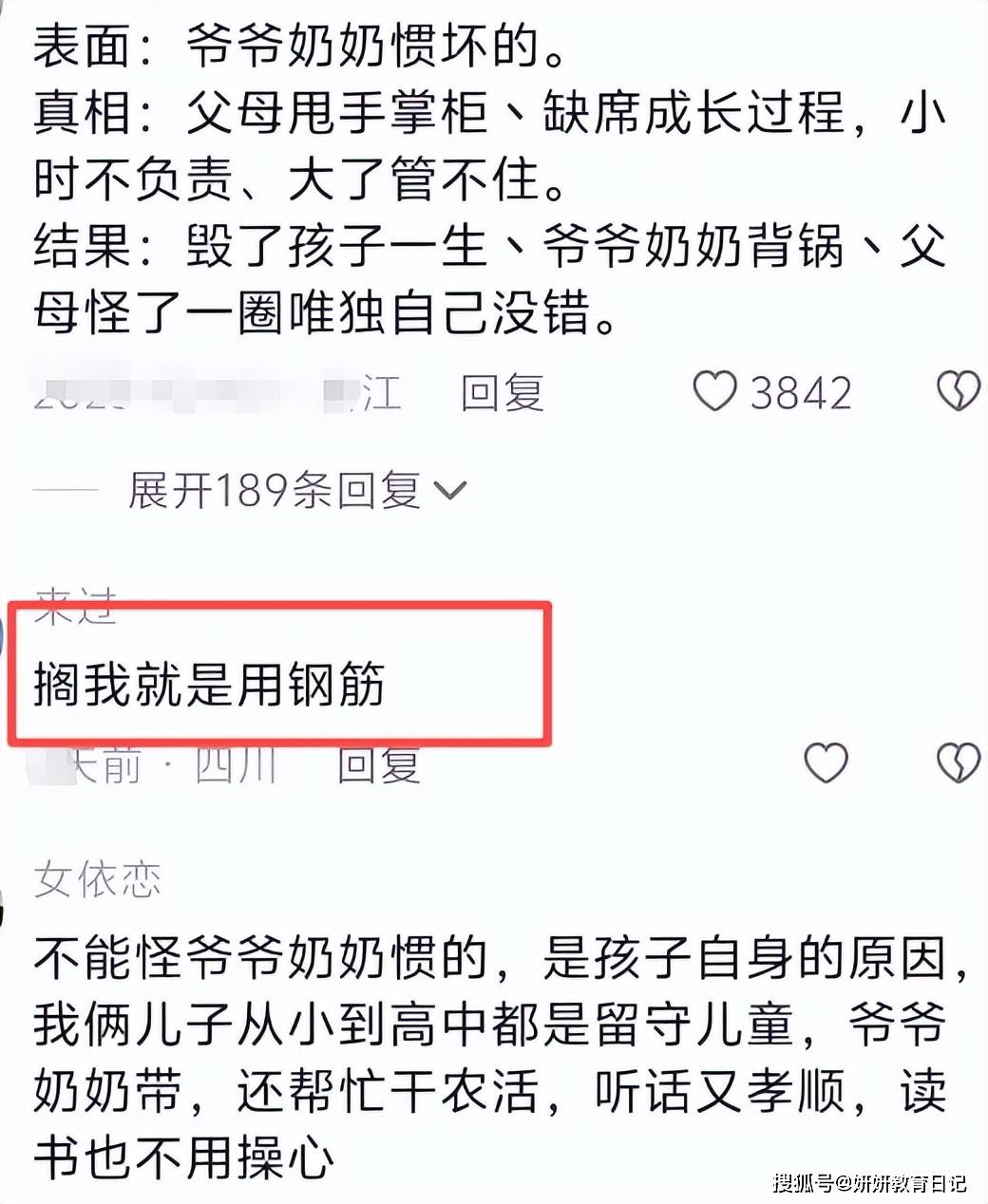Open the profile of user 来过

pos(76,605)
